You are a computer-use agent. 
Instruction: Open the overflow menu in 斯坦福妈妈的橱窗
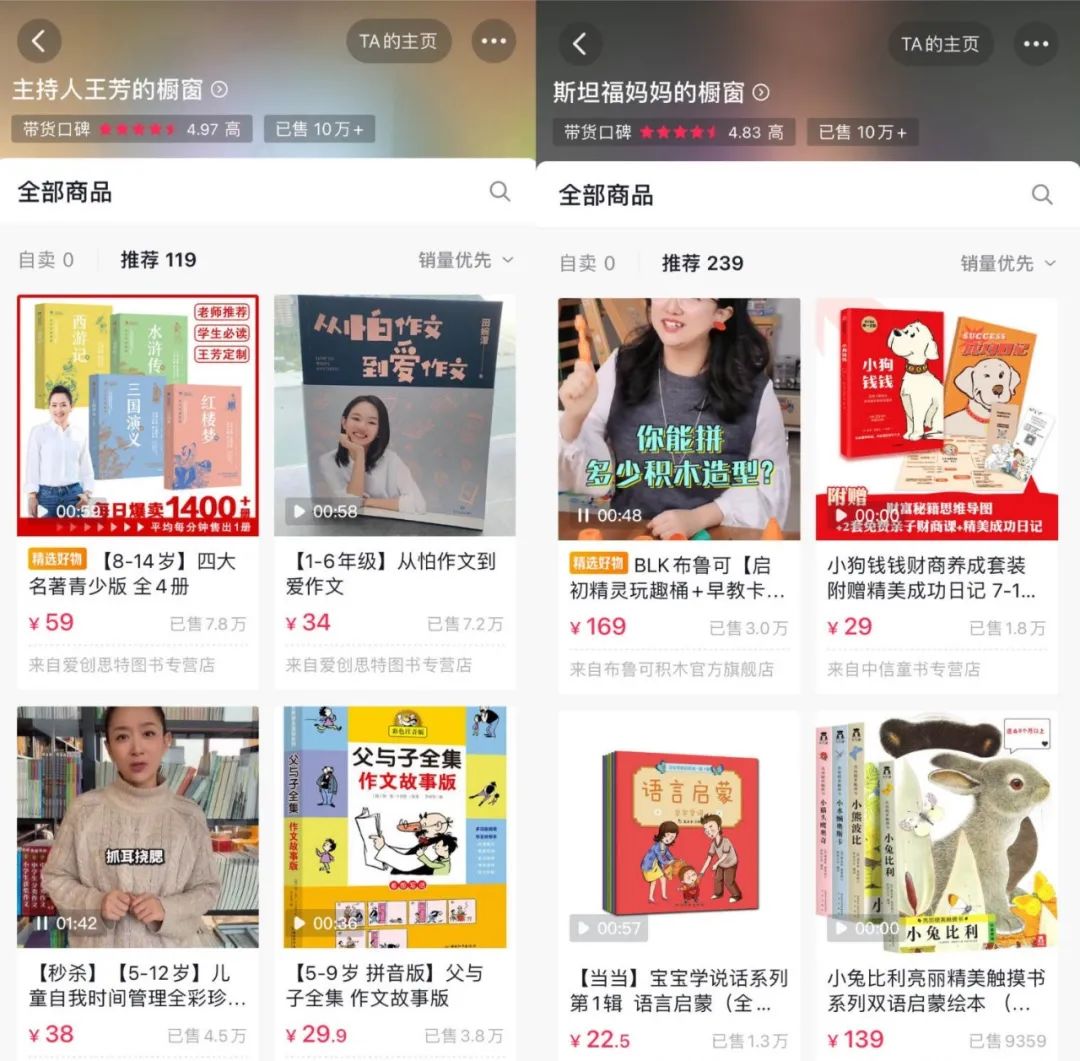1036,44
